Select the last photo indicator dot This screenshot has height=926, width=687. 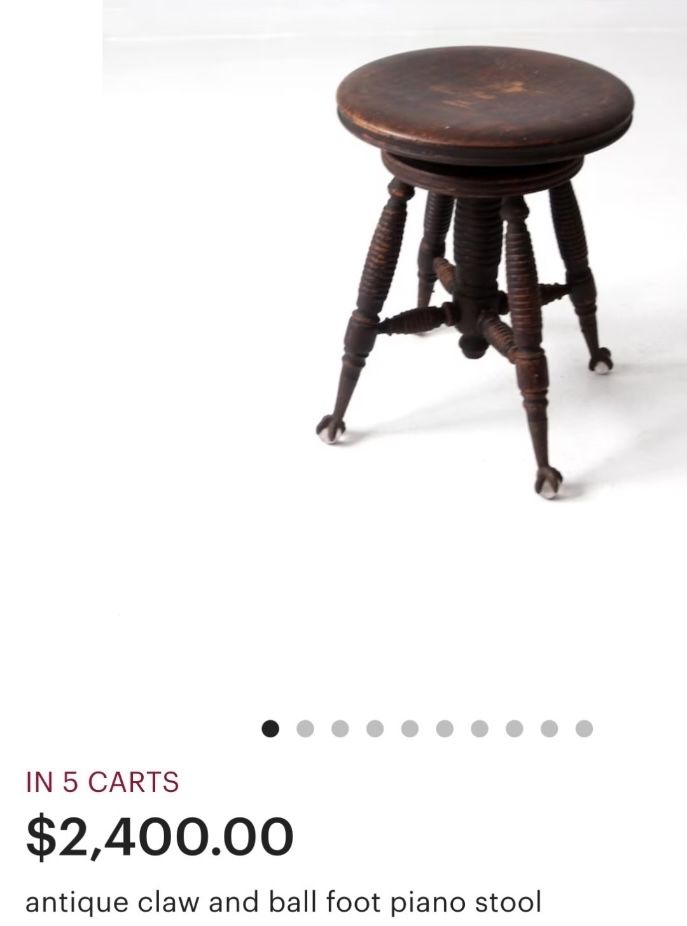point(584,728)
